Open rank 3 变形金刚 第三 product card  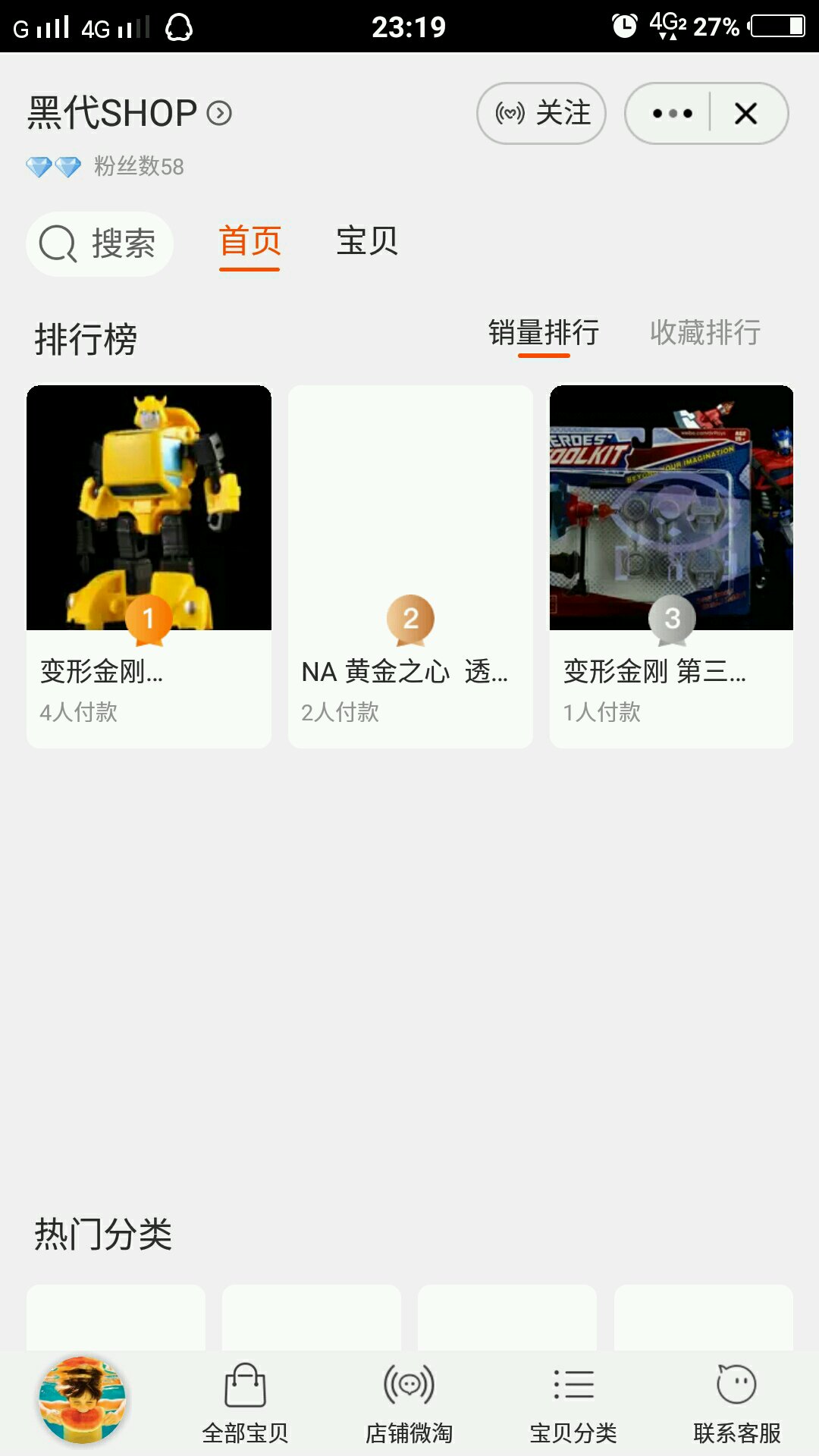tap(671, 566)
